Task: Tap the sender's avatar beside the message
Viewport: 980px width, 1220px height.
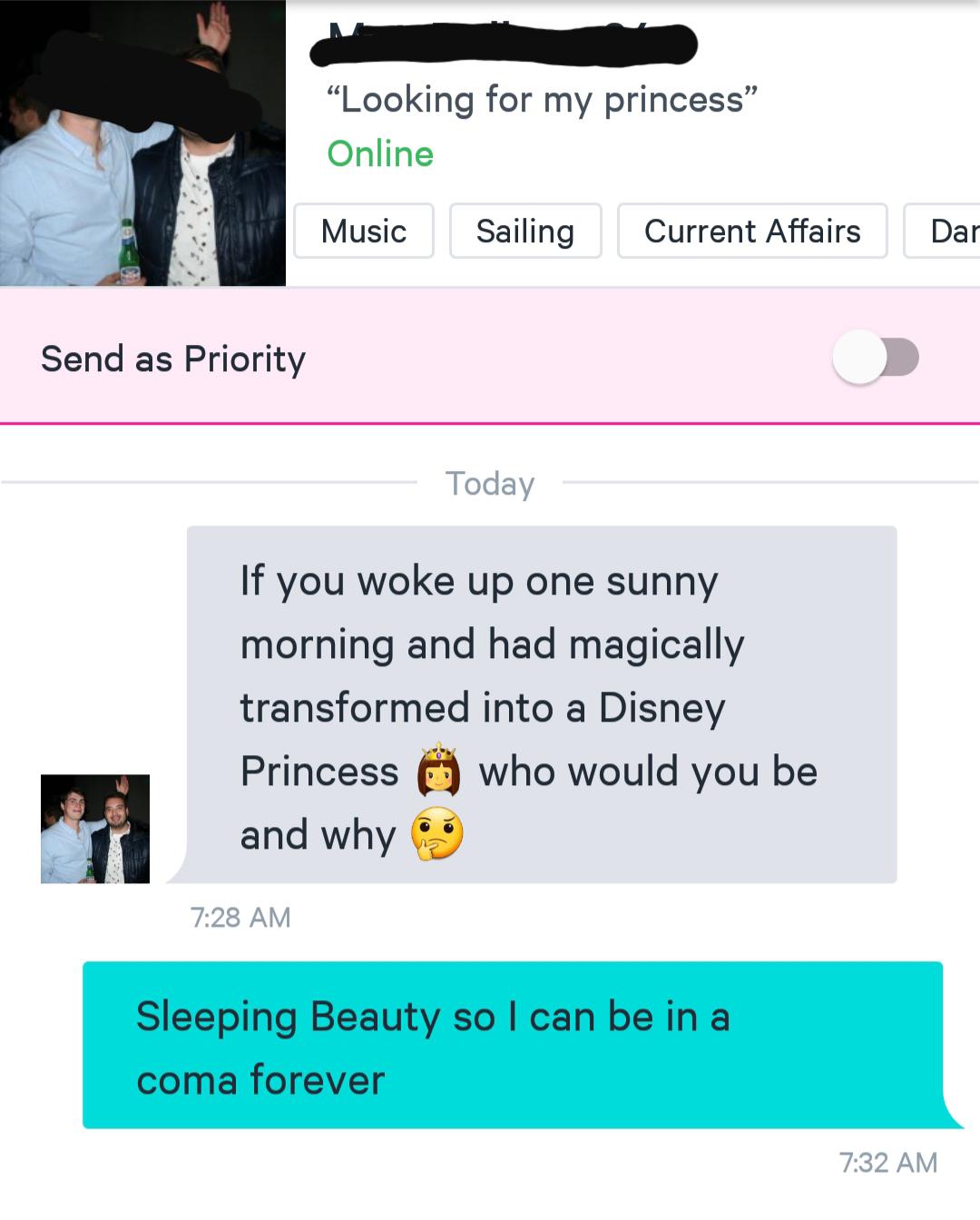Action: (95, 829)
